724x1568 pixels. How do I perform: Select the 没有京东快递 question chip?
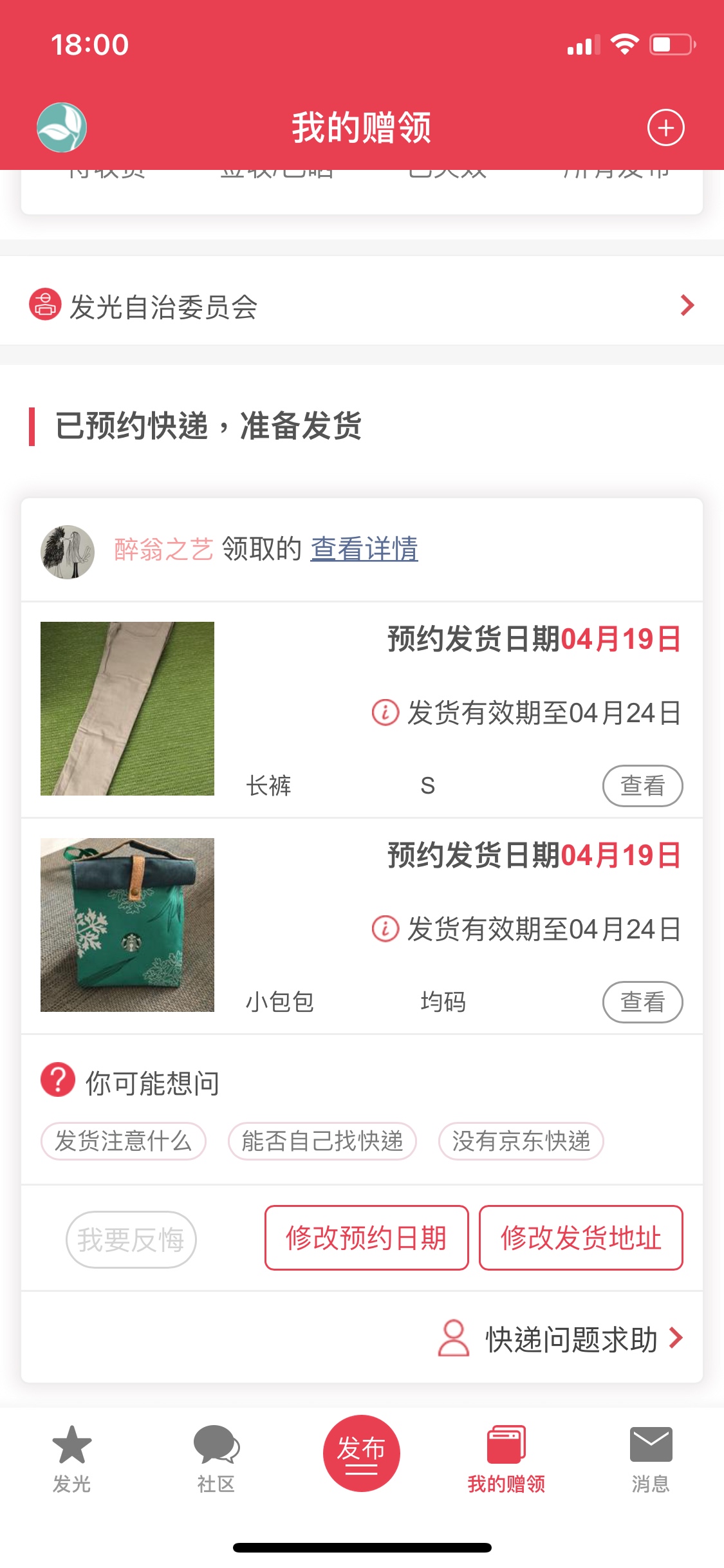(521, 1141)
